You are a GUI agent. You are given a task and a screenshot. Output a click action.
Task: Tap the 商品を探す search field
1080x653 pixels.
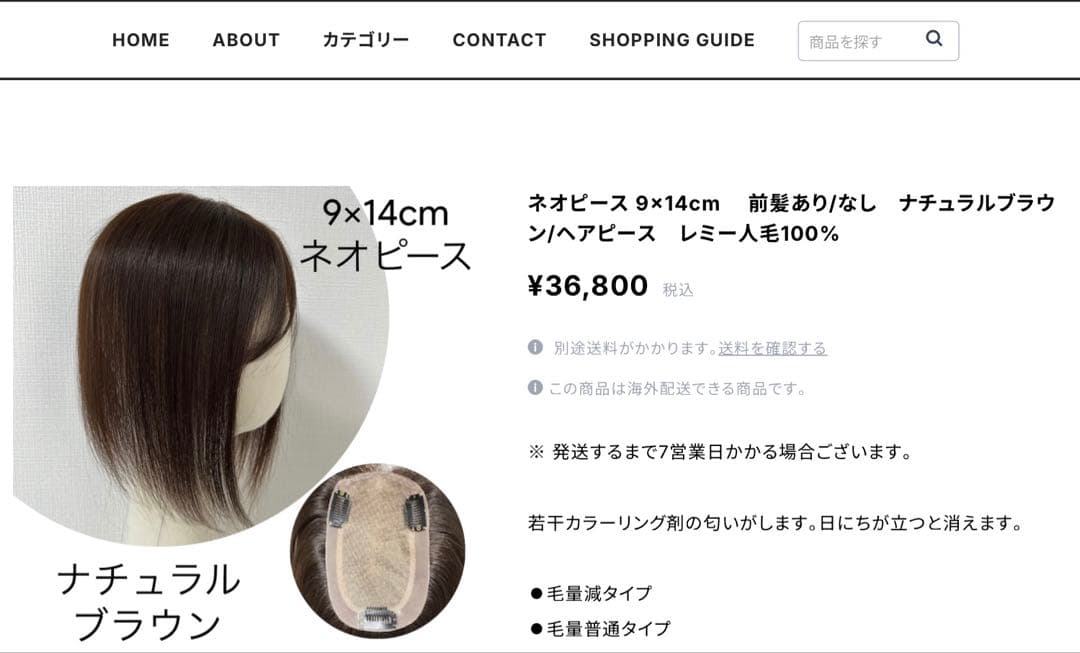(855, 41)
